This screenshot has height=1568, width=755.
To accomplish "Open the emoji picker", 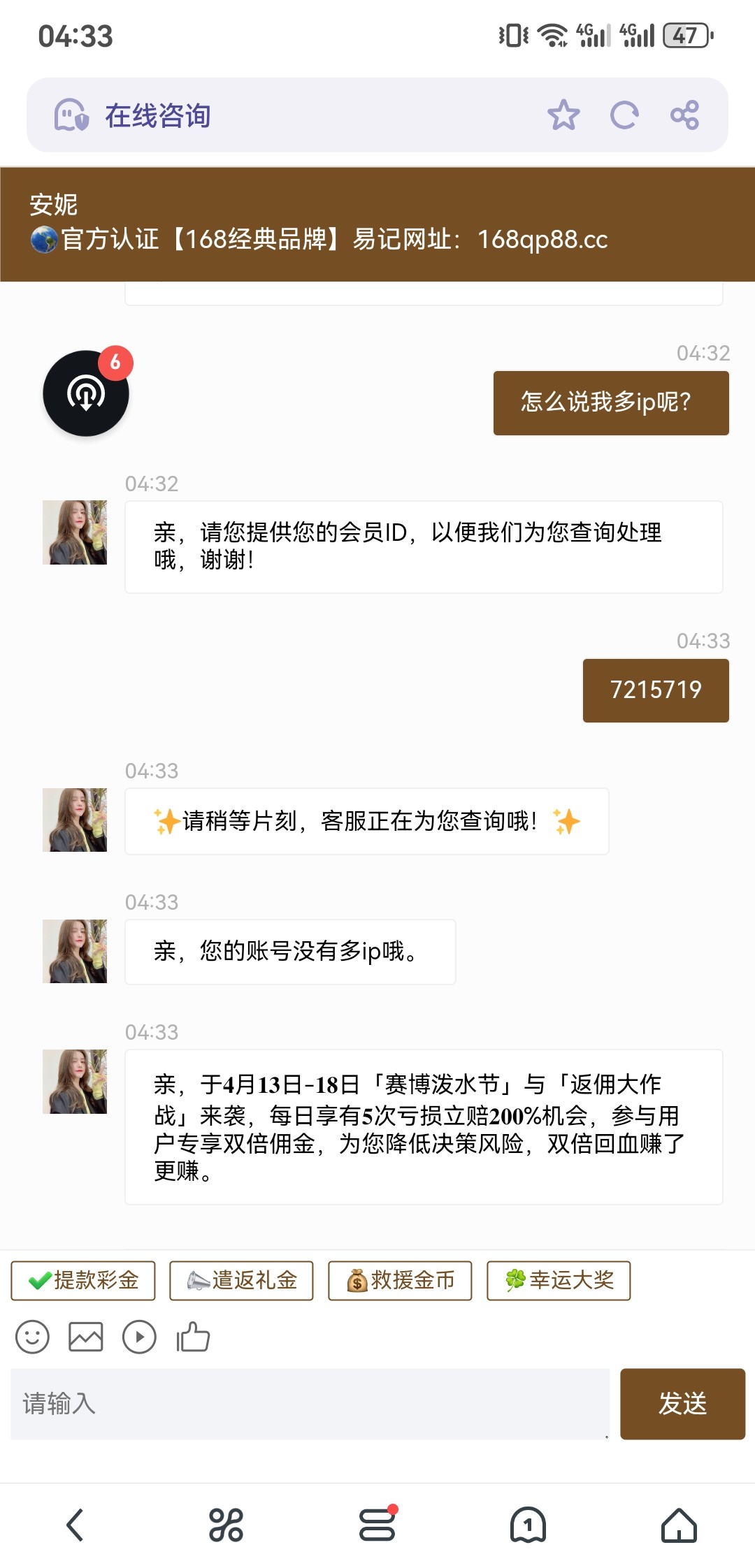I will 33,1337.
